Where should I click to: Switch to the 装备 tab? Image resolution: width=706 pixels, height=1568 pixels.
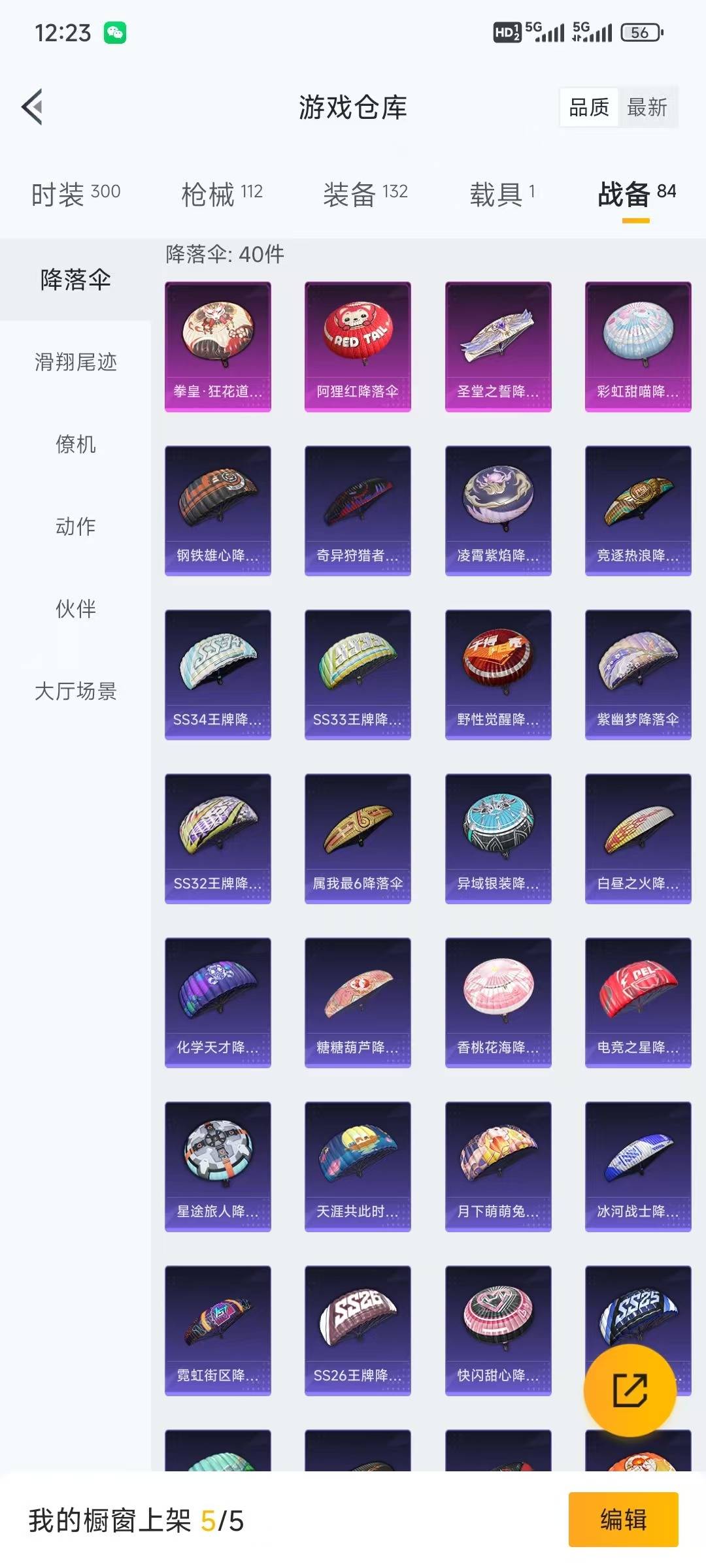pos(365,193)
